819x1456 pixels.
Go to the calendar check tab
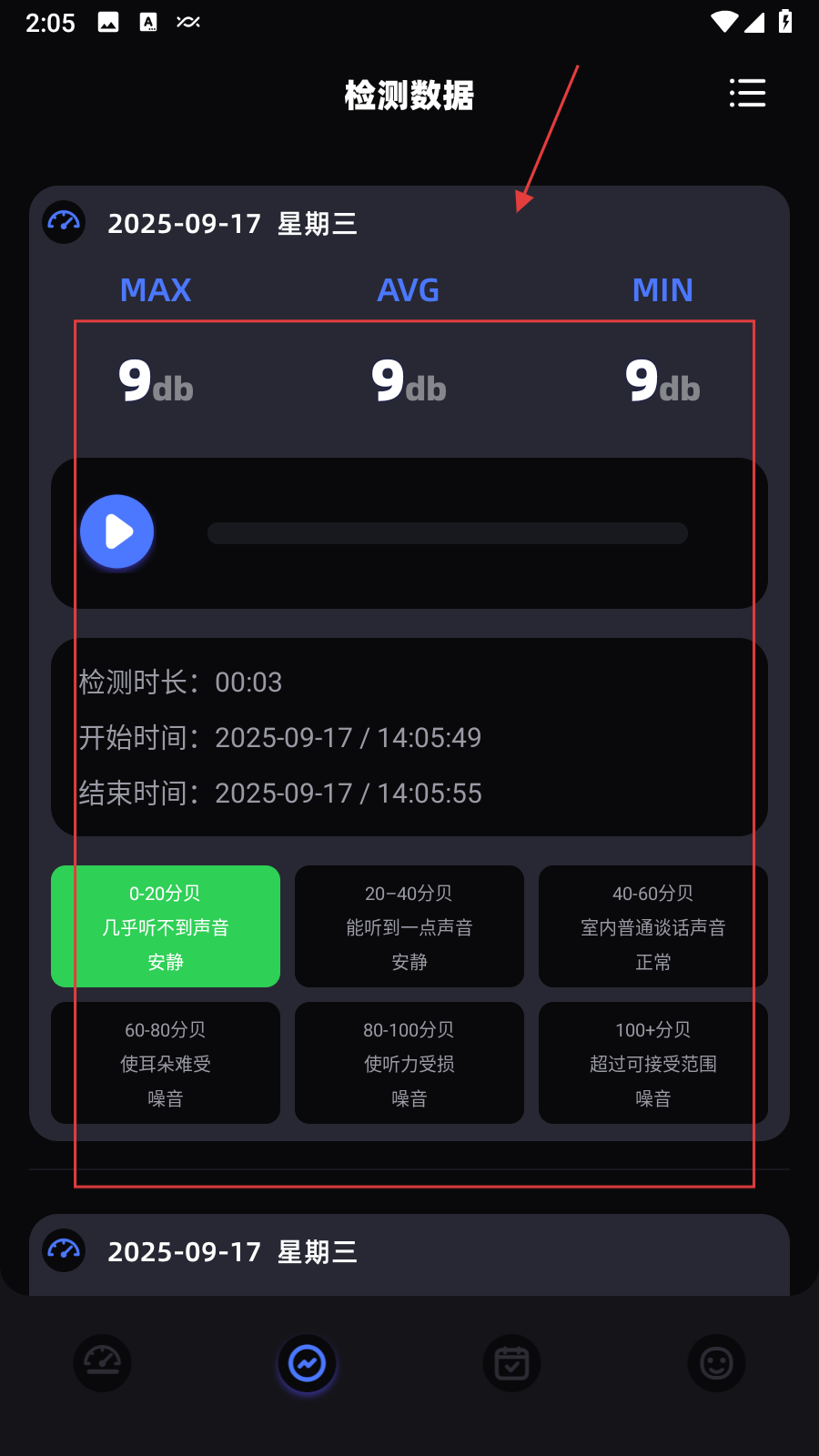pos(511,1363)
